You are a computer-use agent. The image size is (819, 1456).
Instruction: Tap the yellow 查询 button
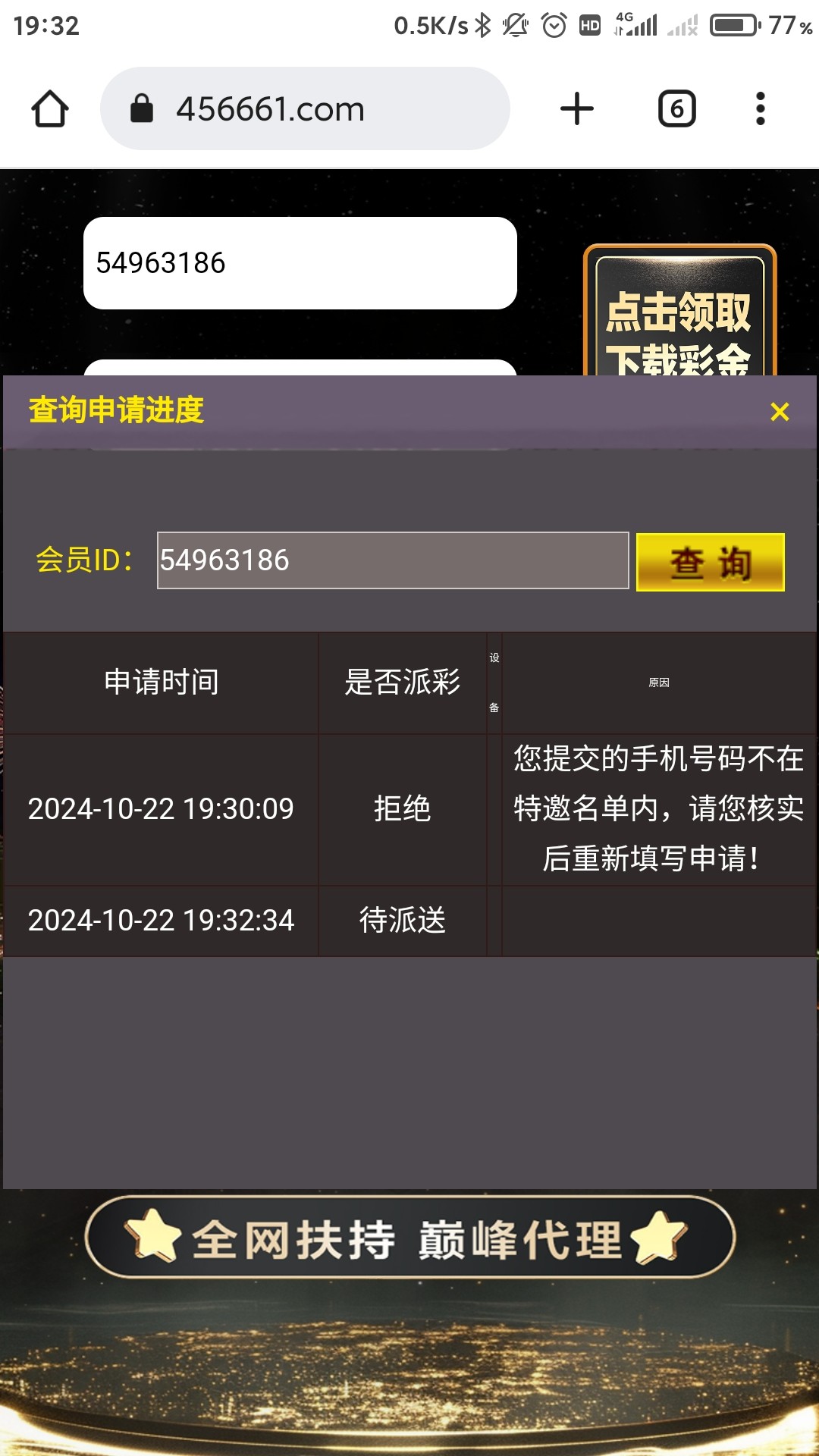(711, 562)
